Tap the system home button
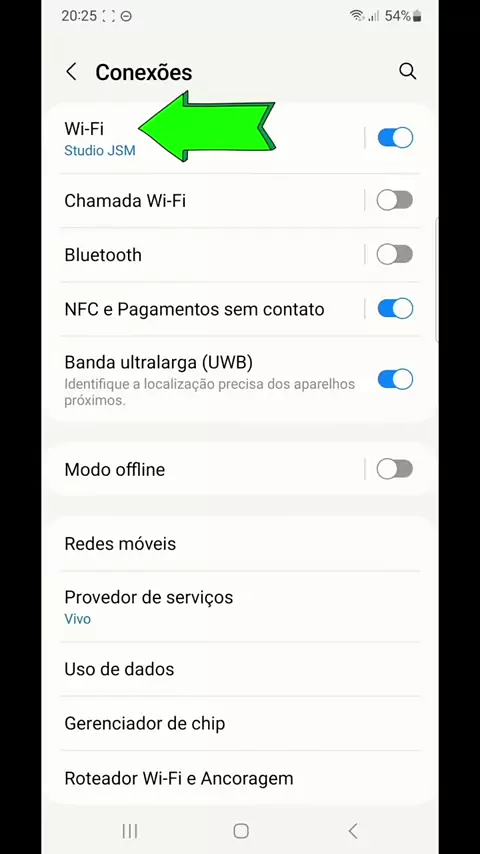The height and width of the screenshot is (854, 480). pos(241,831)
